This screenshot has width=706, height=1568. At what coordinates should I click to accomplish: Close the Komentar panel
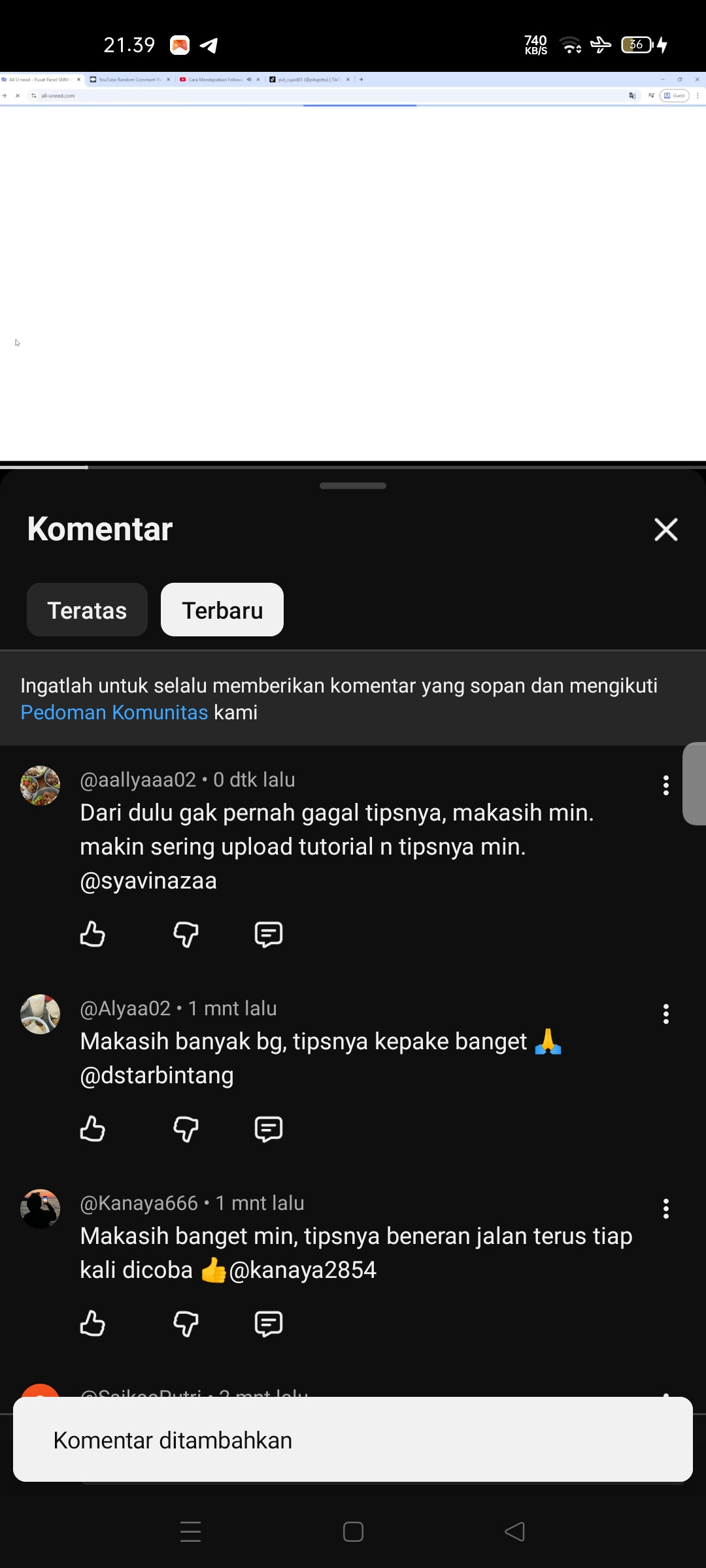coord(665,529)
